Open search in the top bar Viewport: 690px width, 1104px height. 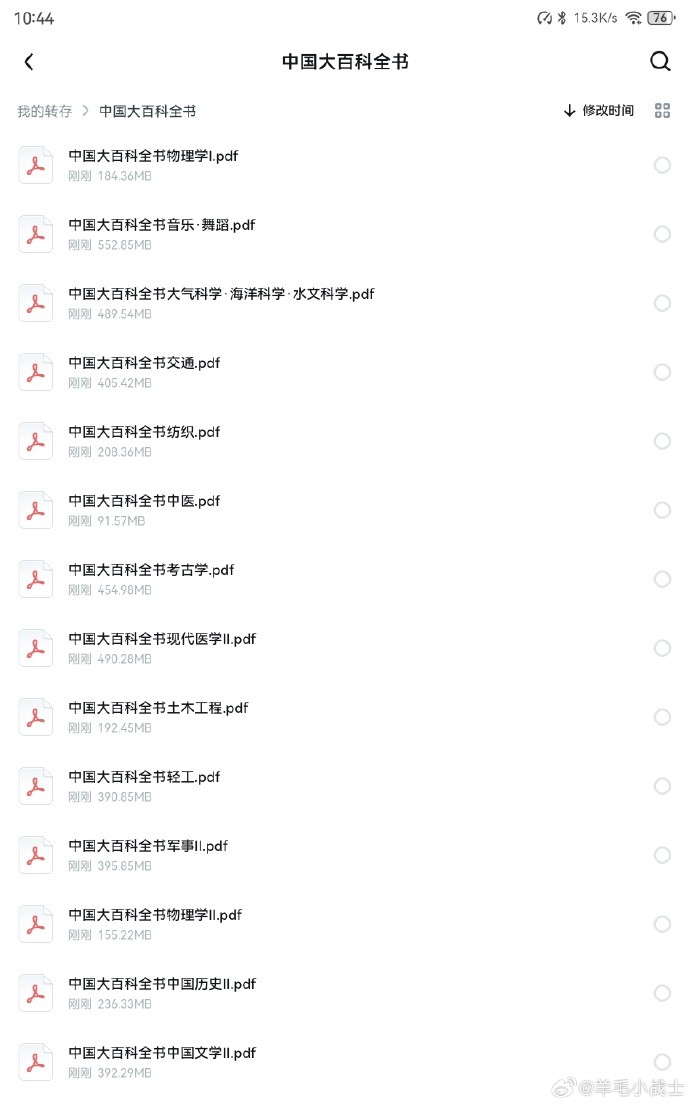(660, 61)
